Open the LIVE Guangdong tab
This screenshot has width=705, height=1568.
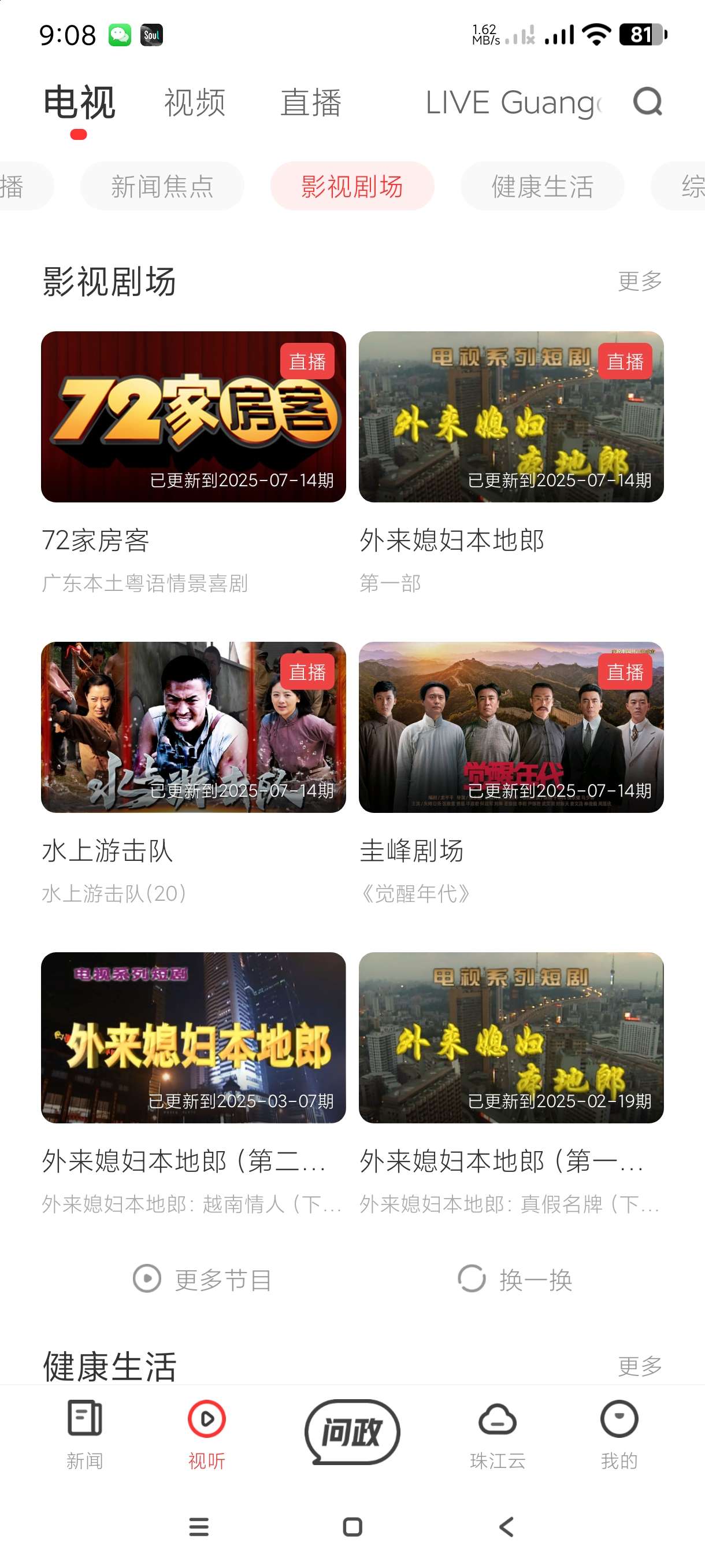(x=513, y=102)
